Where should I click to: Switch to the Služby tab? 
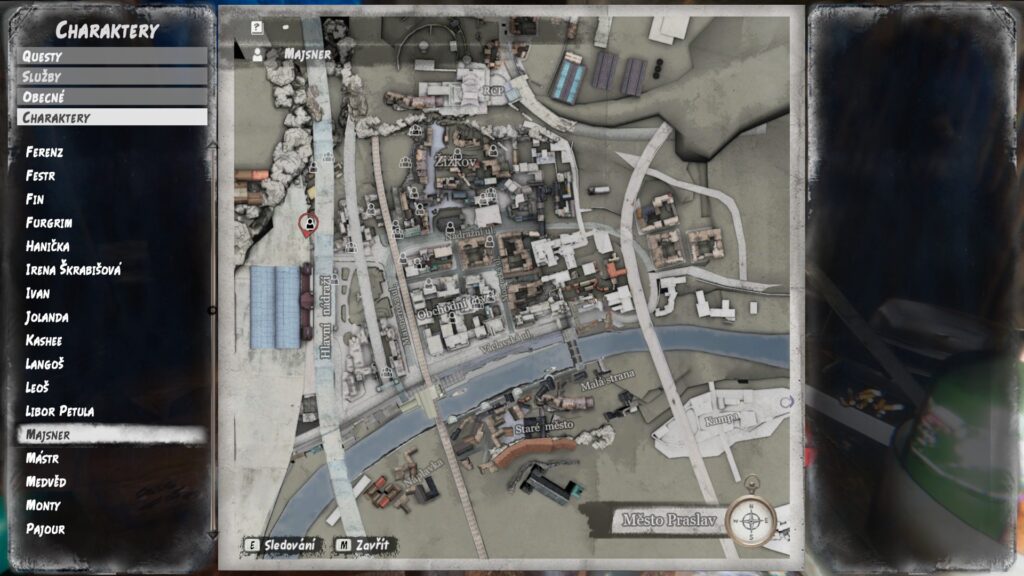click(x=112, y=77)
